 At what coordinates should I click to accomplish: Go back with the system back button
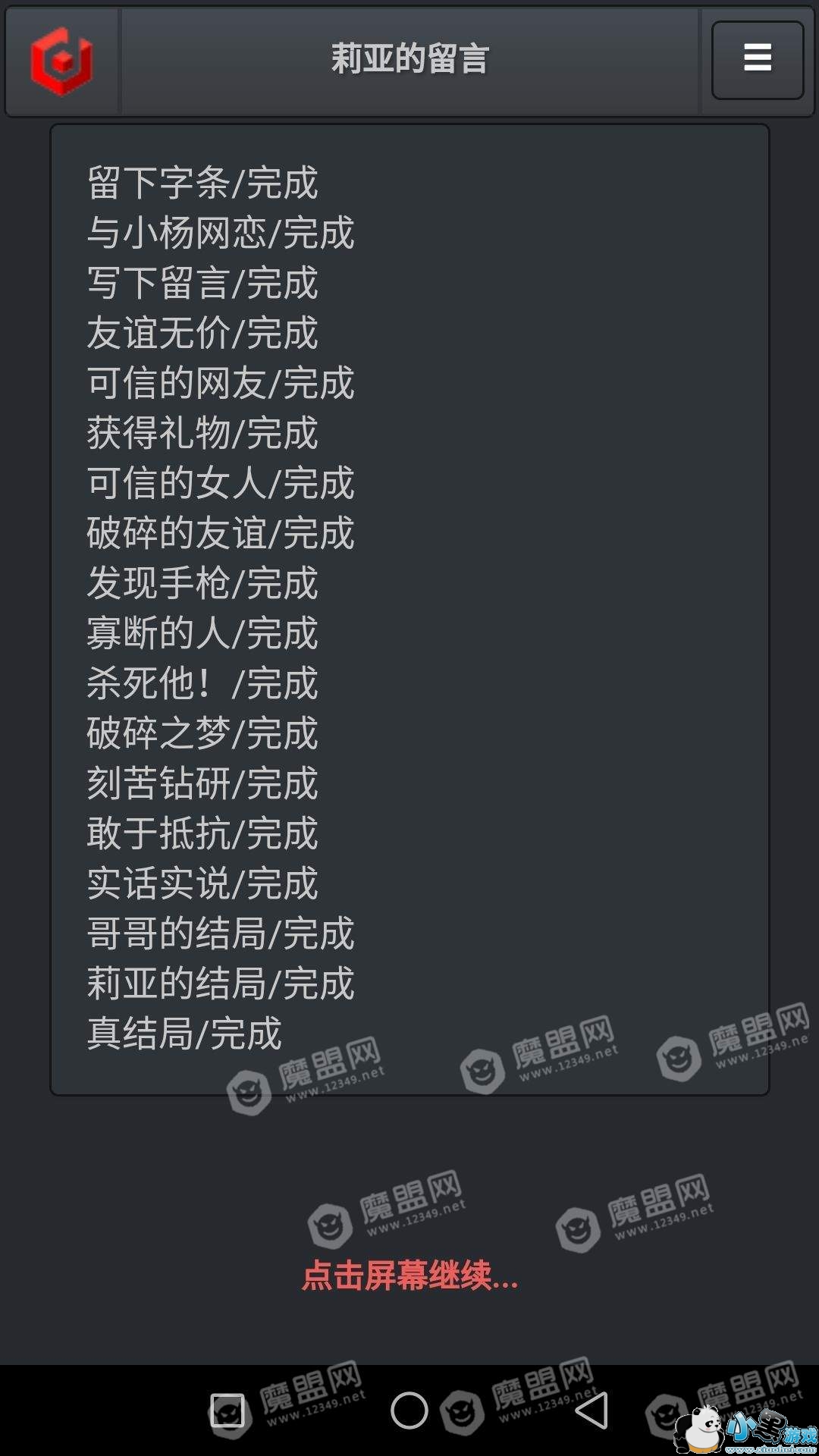click(591, 1410)
